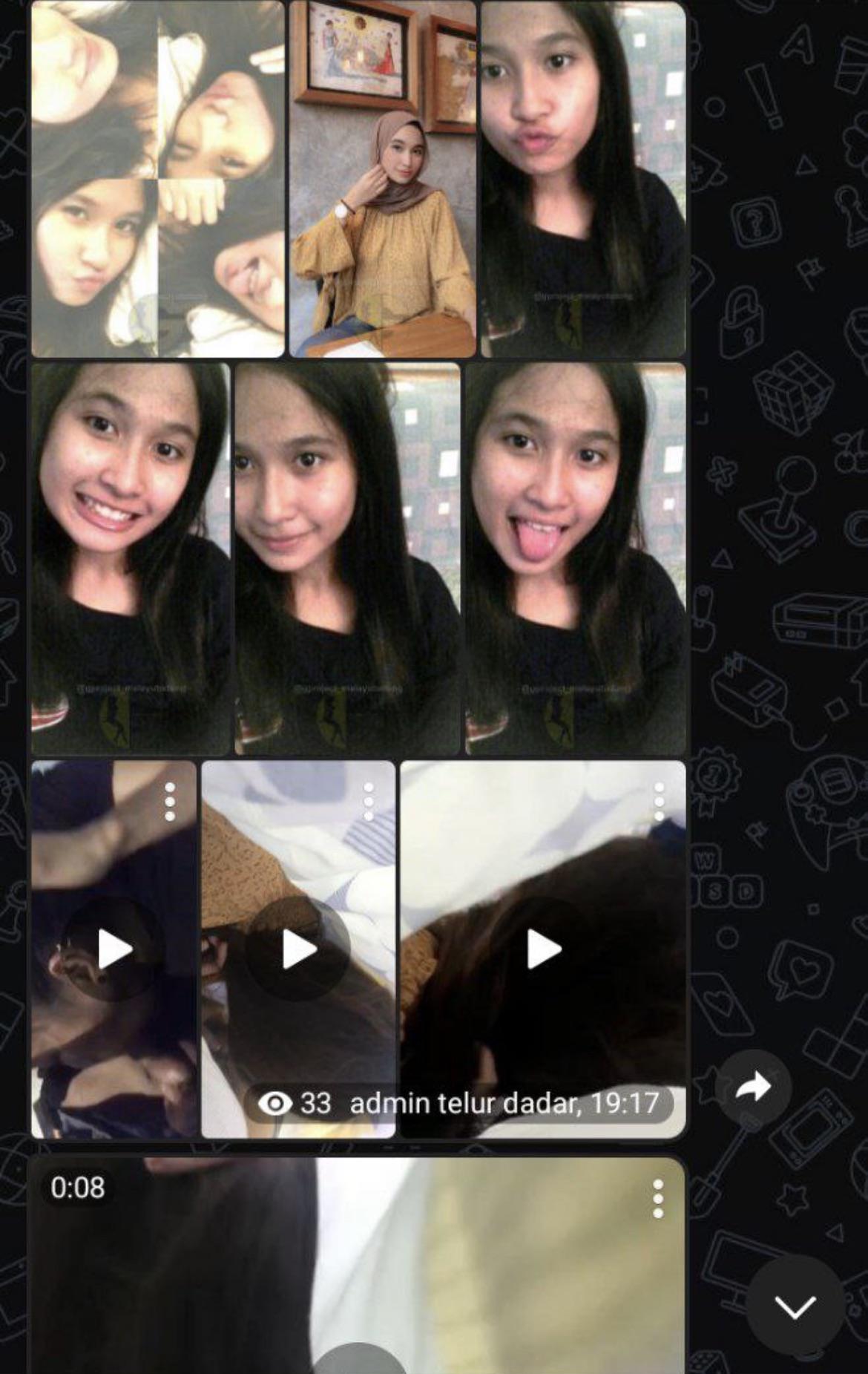Play the video showing the 33 views counter
The width and height of the screenshot is (868, 1374).
pyautogui.click(x=298, y=949)
